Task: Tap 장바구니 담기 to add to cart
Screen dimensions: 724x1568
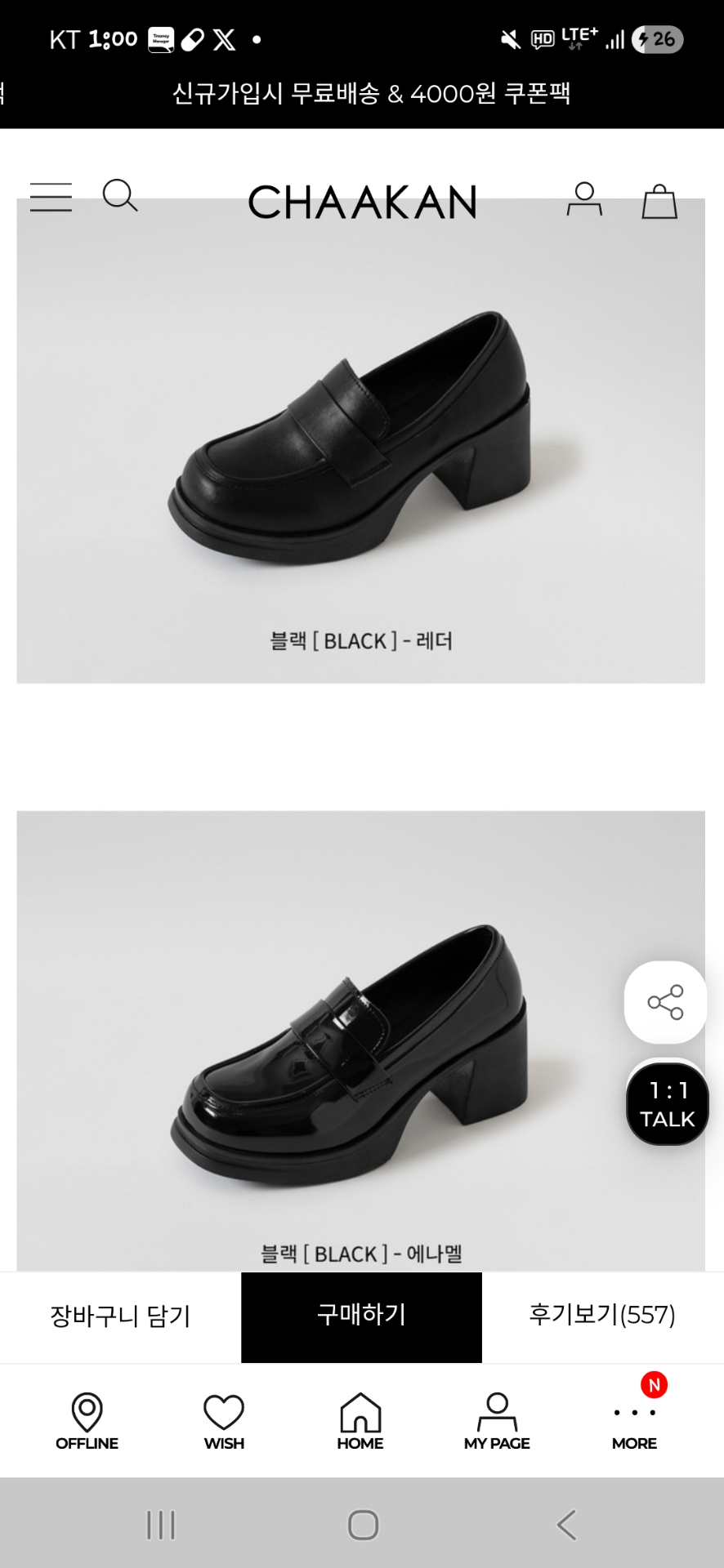Action: tap(120, 1316)
